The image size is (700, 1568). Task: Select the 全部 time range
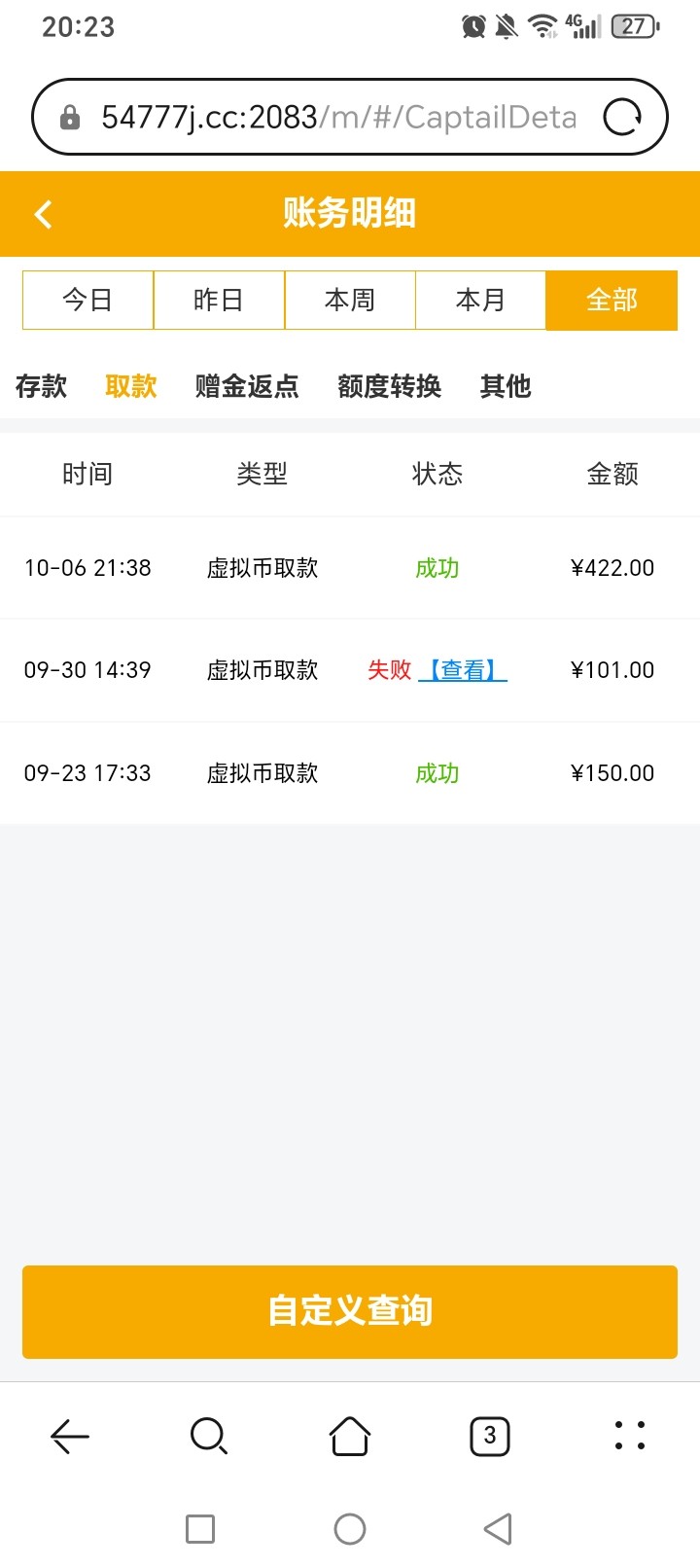point(612,300)
